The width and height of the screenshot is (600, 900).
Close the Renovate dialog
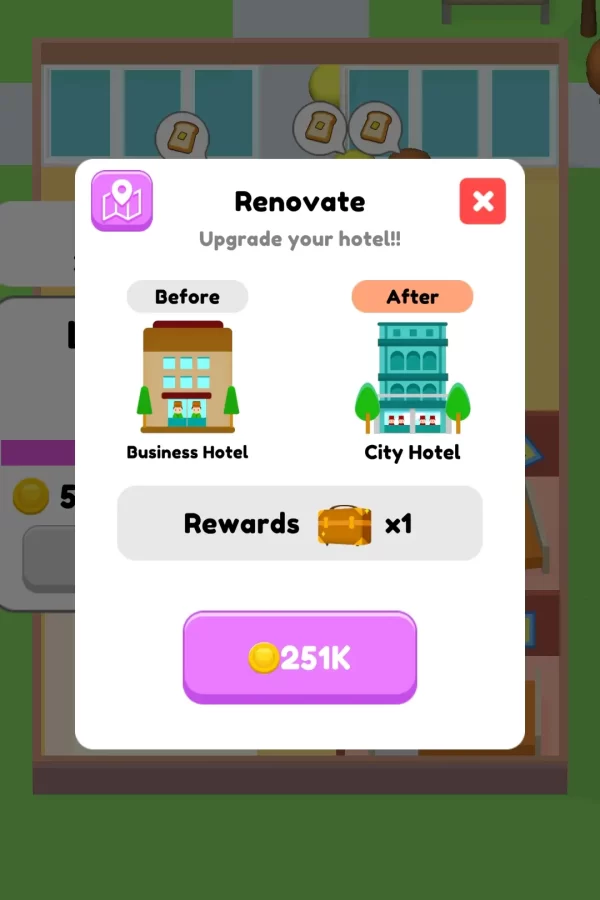coord(483,202)
